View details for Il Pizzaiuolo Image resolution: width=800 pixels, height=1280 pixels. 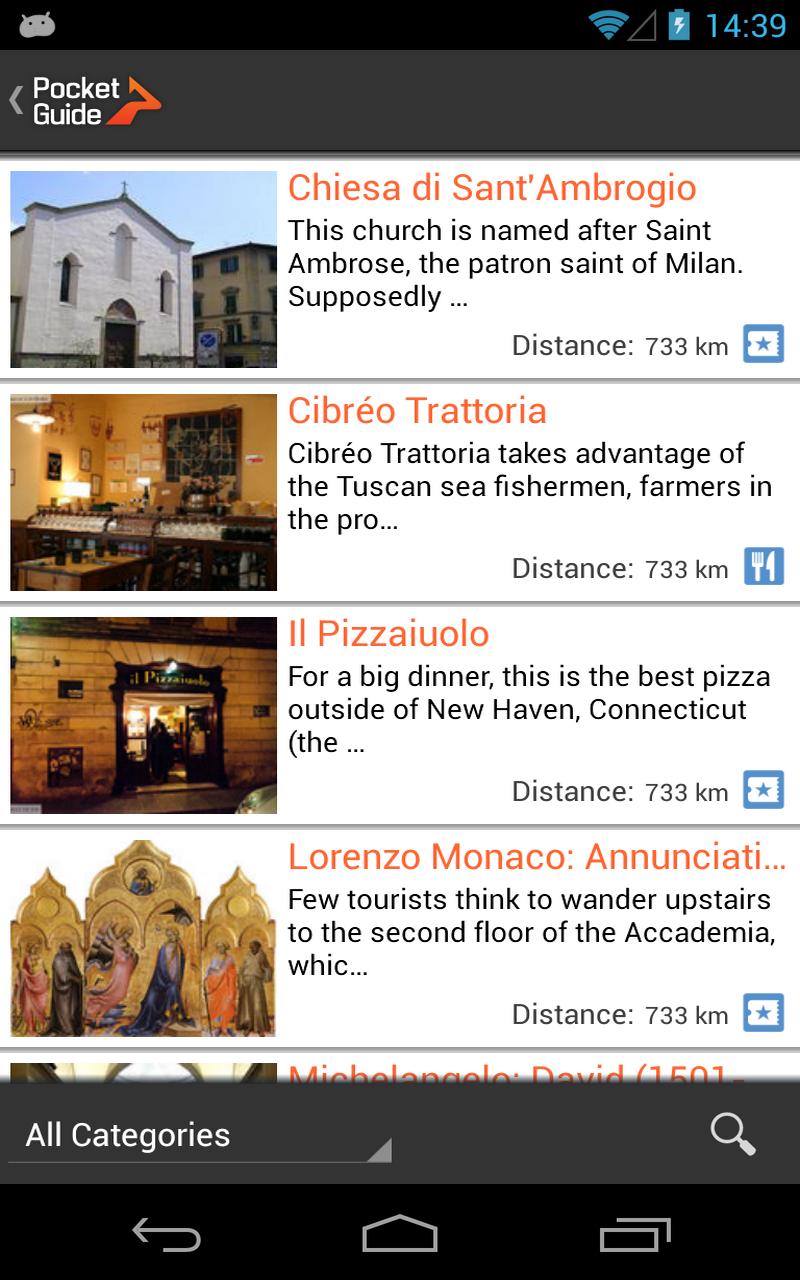pos(400,715)
